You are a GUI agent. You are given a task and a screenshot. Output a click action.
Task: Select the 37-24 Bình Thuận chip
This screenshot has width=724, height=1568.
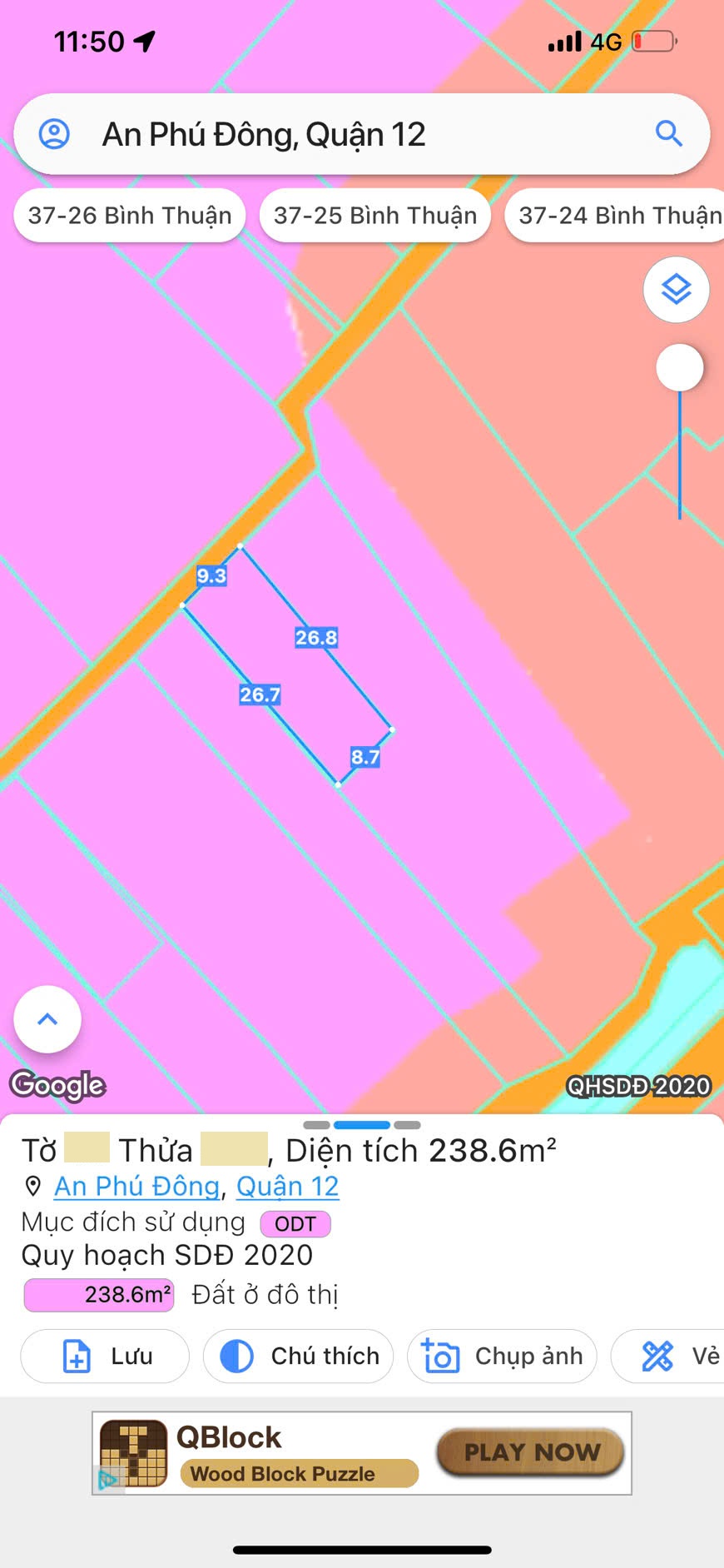coord(617,216)
